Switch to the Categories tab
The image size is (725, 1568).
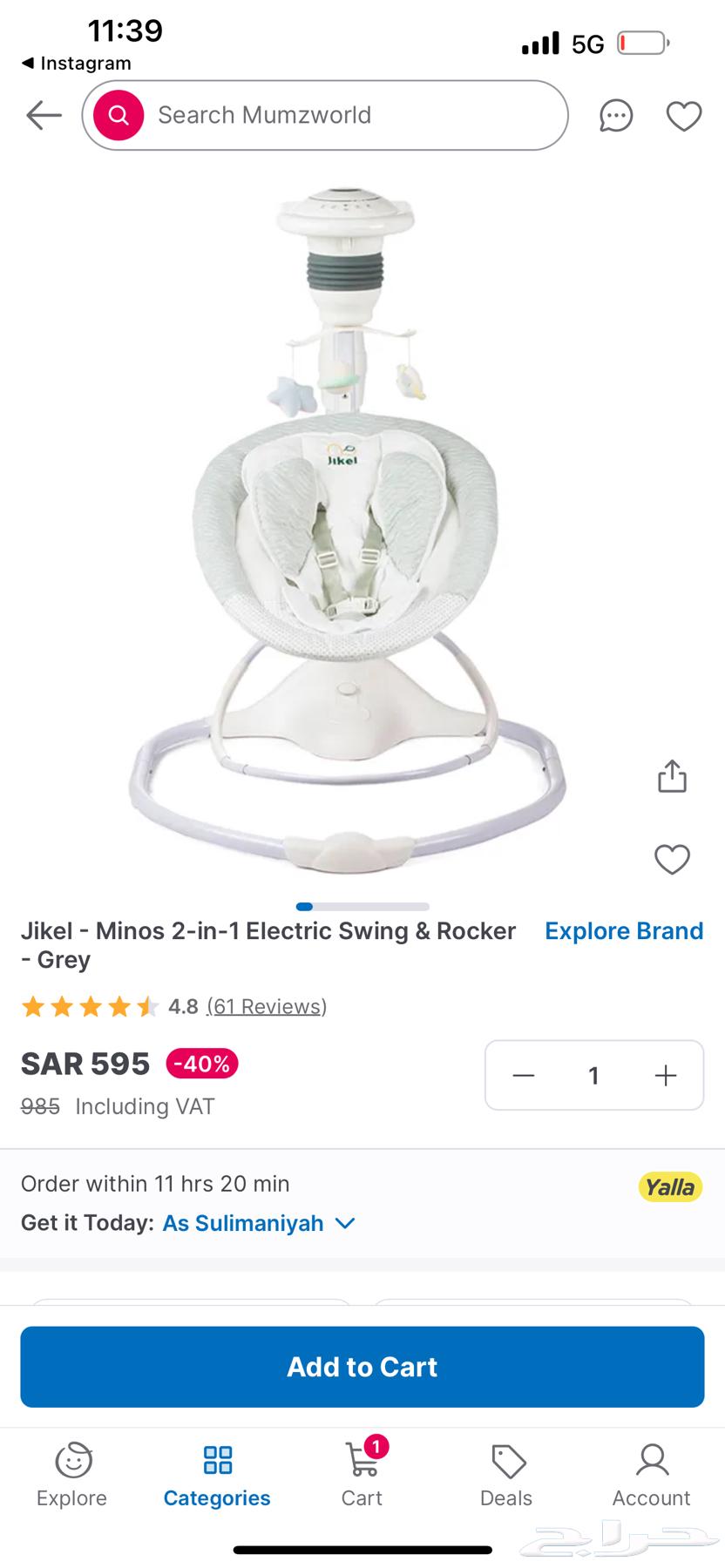pos(217,1476)
